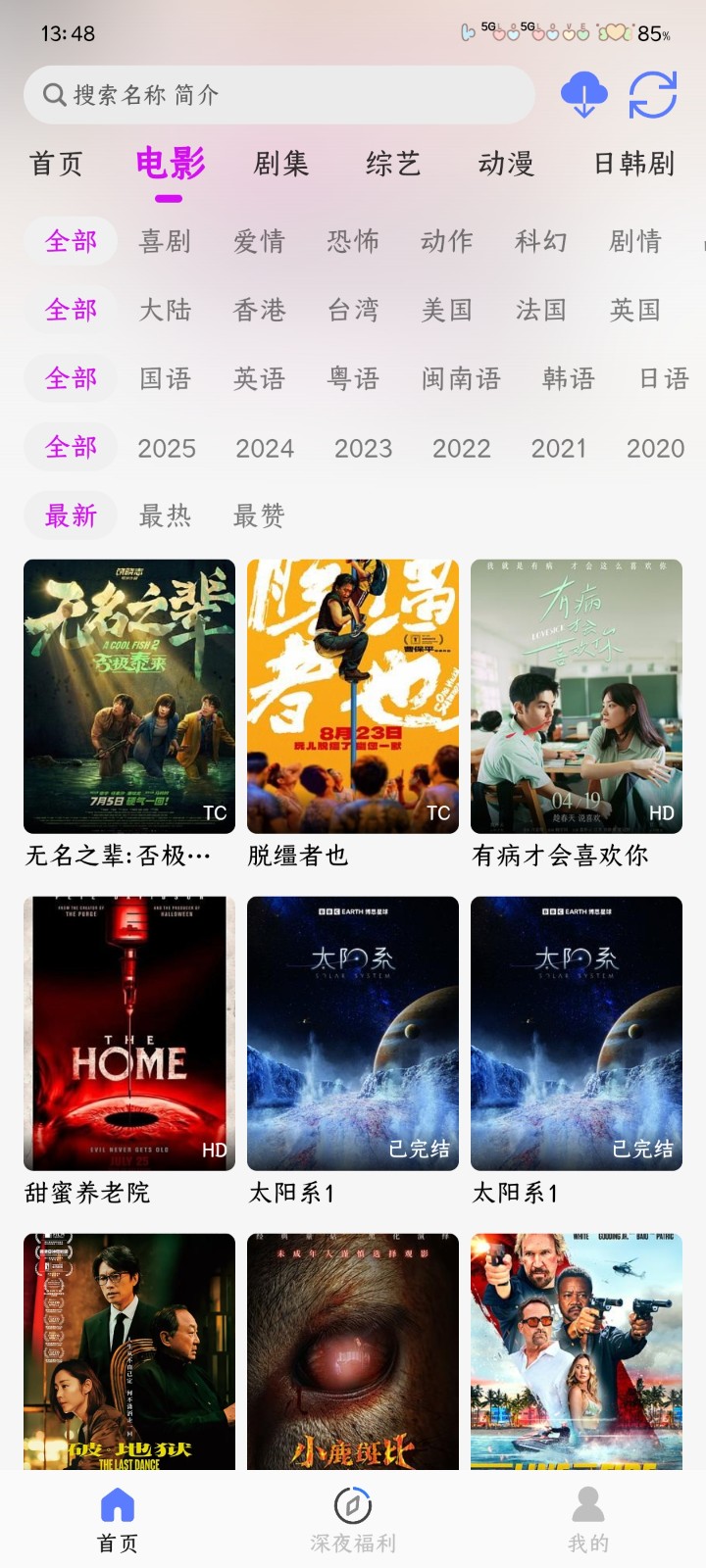The height and width of the screenshot is (1568, 706).
Task: Switch to the 动漫 top tab
Action: click(x=506, y=164)
